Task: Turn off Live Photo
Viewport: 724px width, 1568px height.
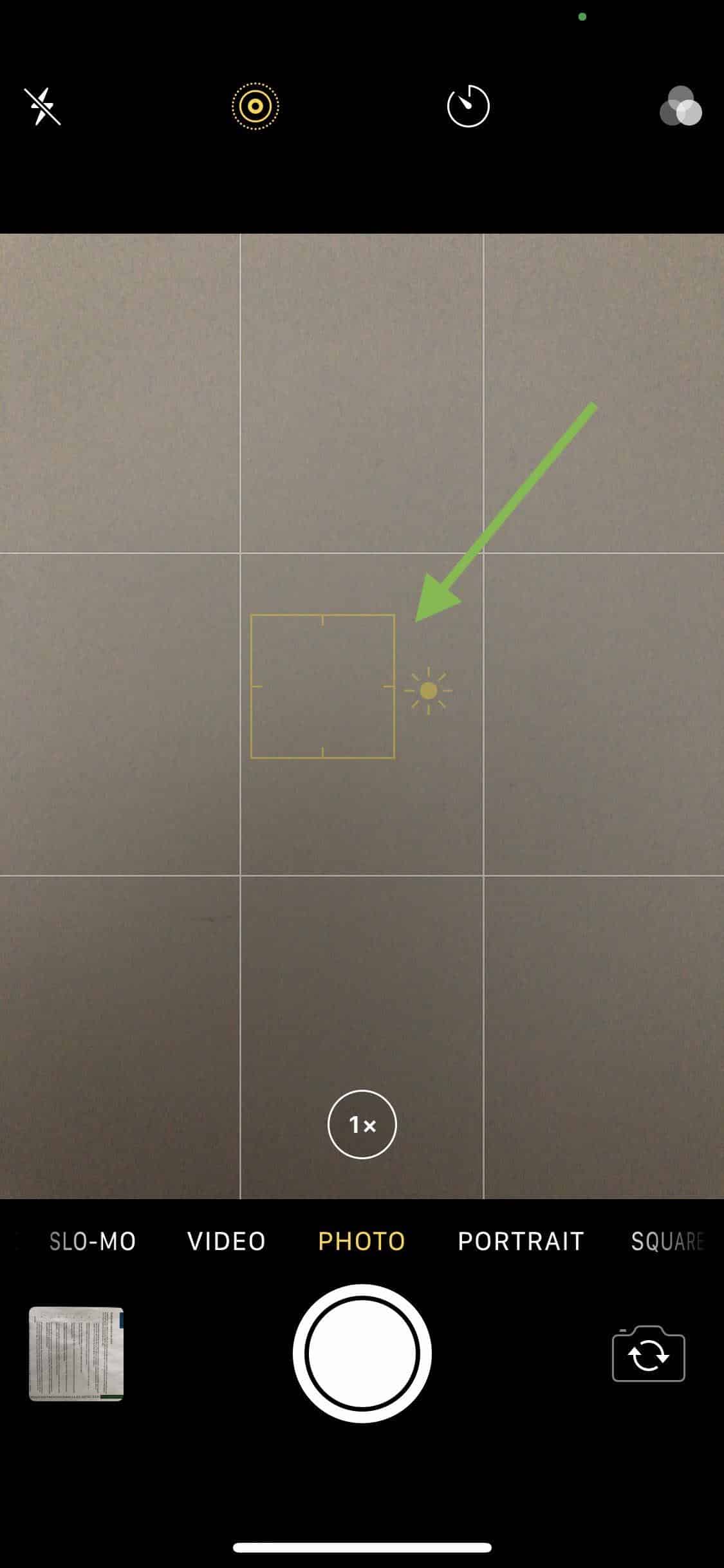Action: pos(255,106)
